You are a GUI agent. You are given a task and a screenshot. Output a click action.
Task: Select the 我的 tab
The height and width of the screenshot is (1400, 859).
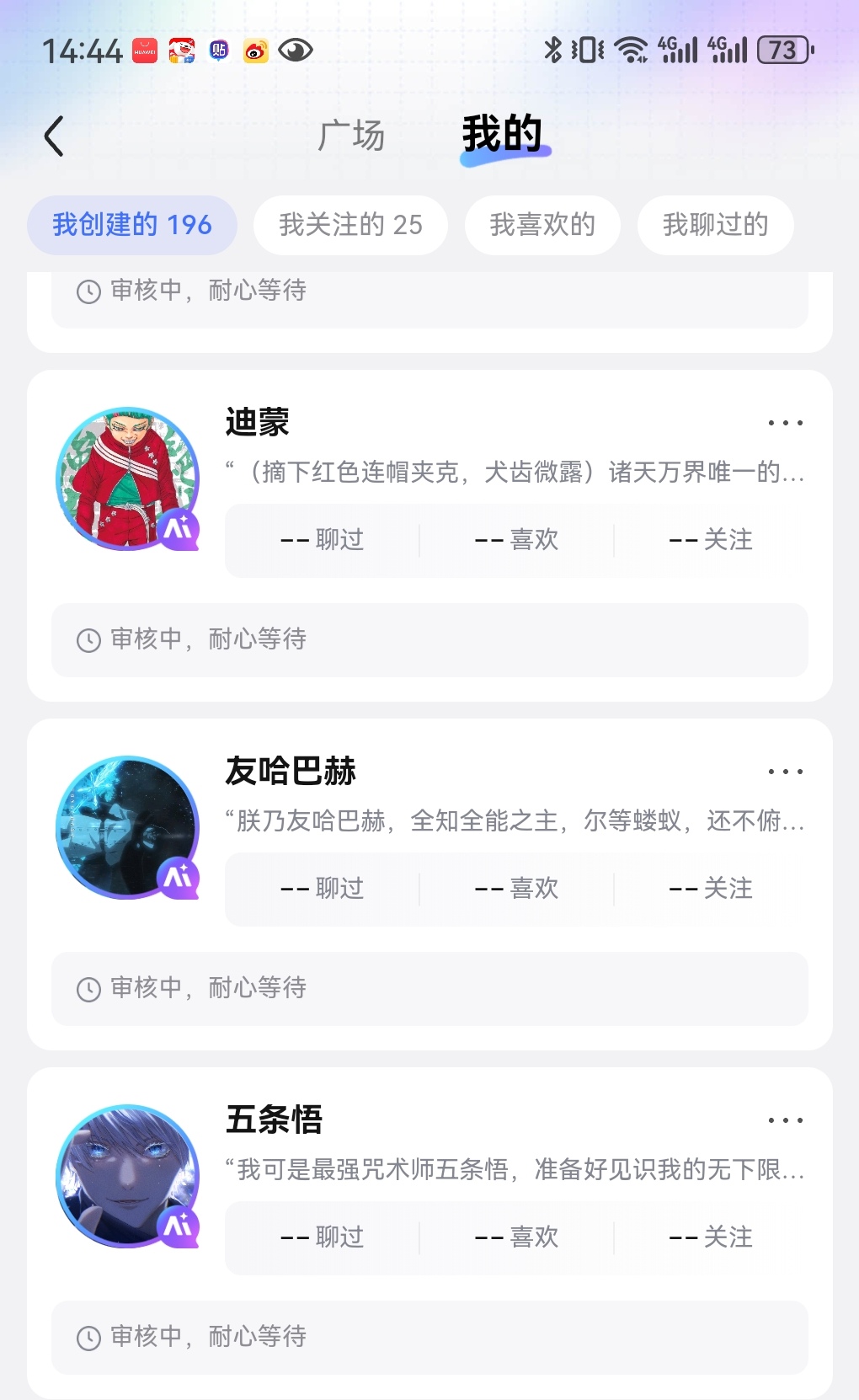[x=503, y=134]
